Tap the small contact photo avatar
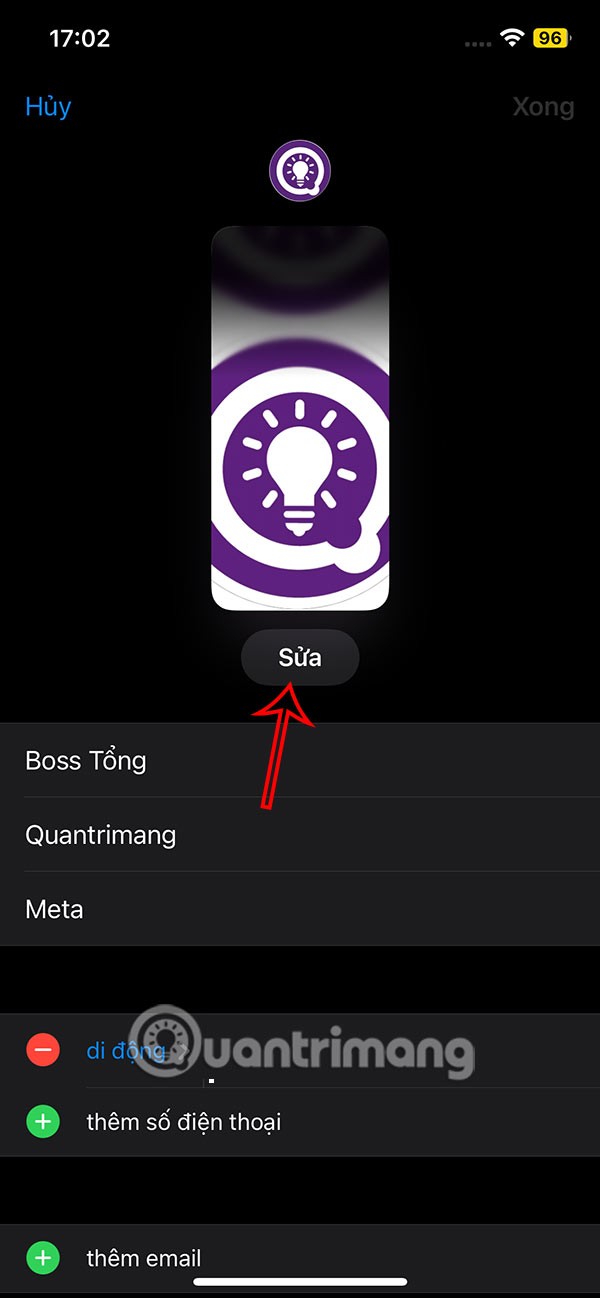 pyautogui.click(x=300, y=172)
